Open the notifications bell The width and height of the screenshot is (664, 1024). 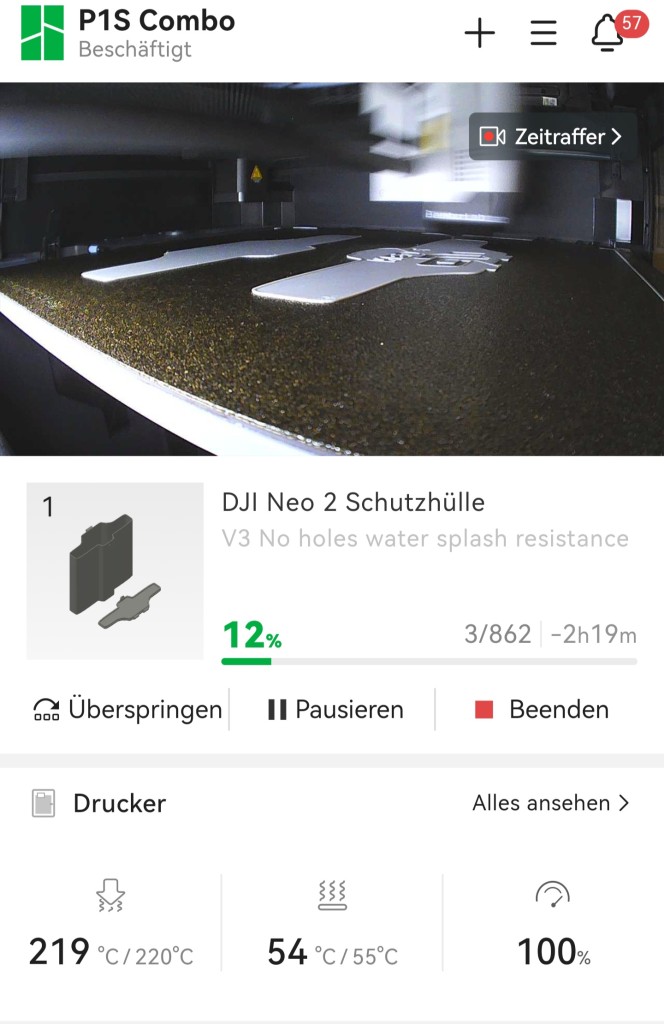608,33
